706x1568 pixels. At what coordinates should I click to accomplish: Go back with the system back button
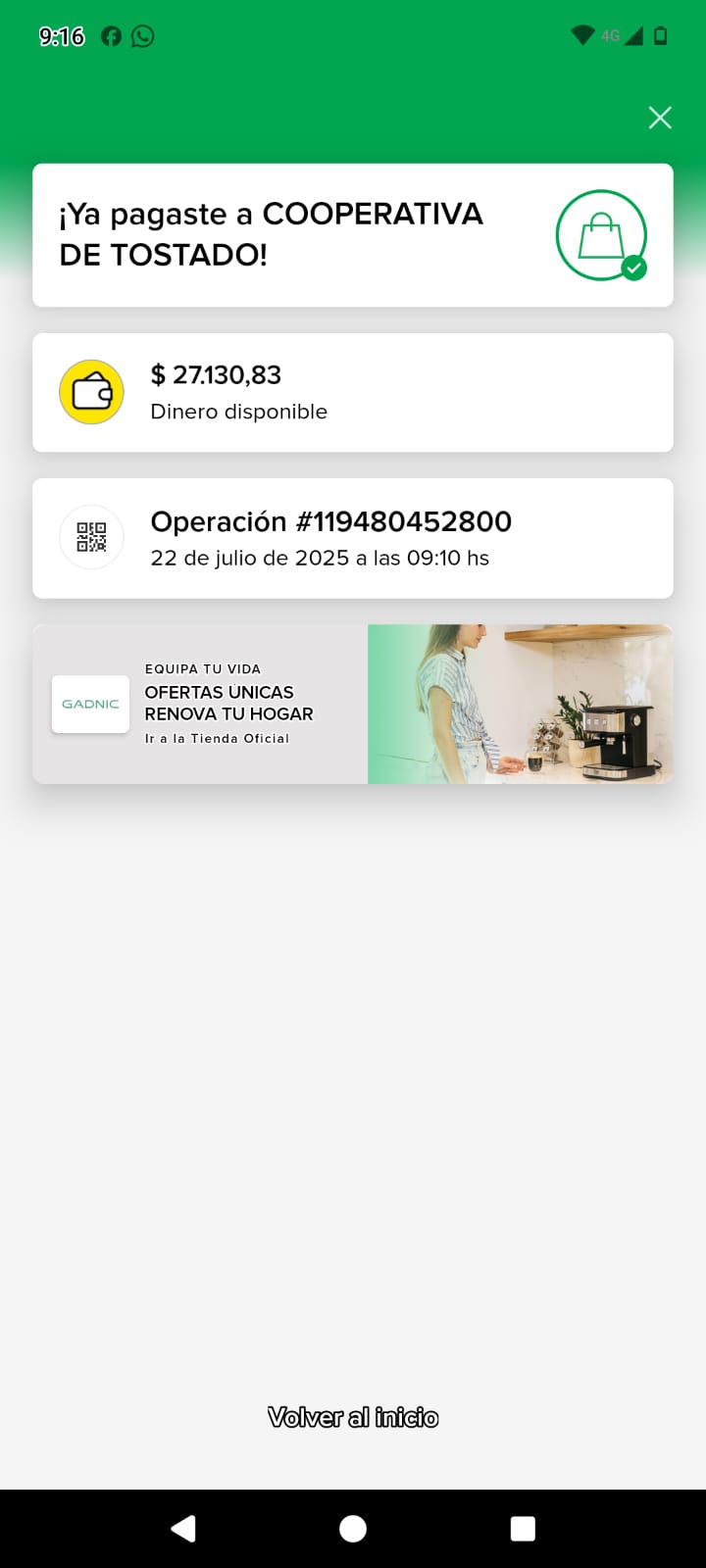click(183, 1528)
